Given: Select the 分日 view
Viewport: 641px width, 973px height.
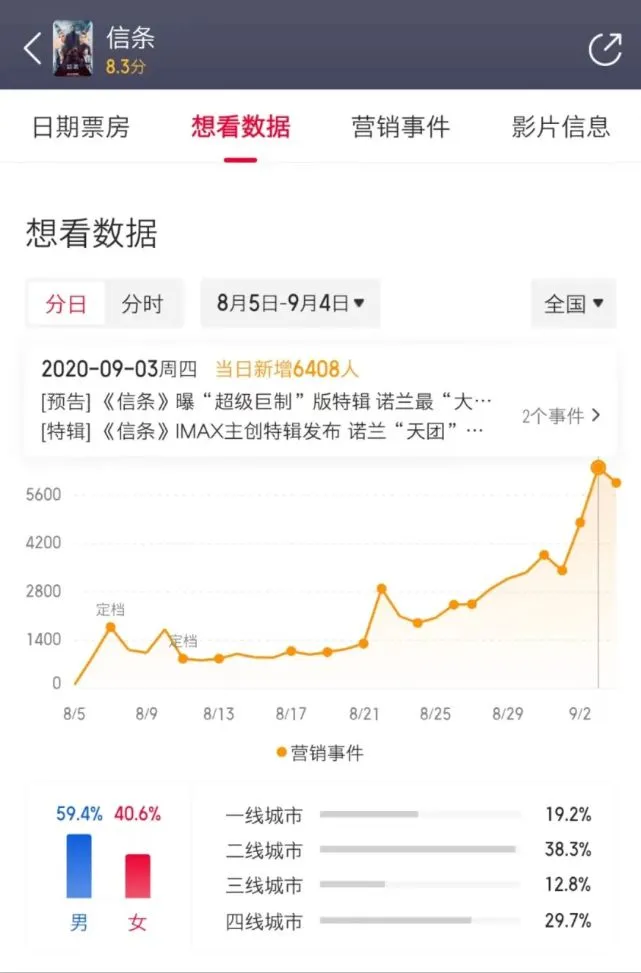Looking at the screenshot, I should [x=66, y=304].
